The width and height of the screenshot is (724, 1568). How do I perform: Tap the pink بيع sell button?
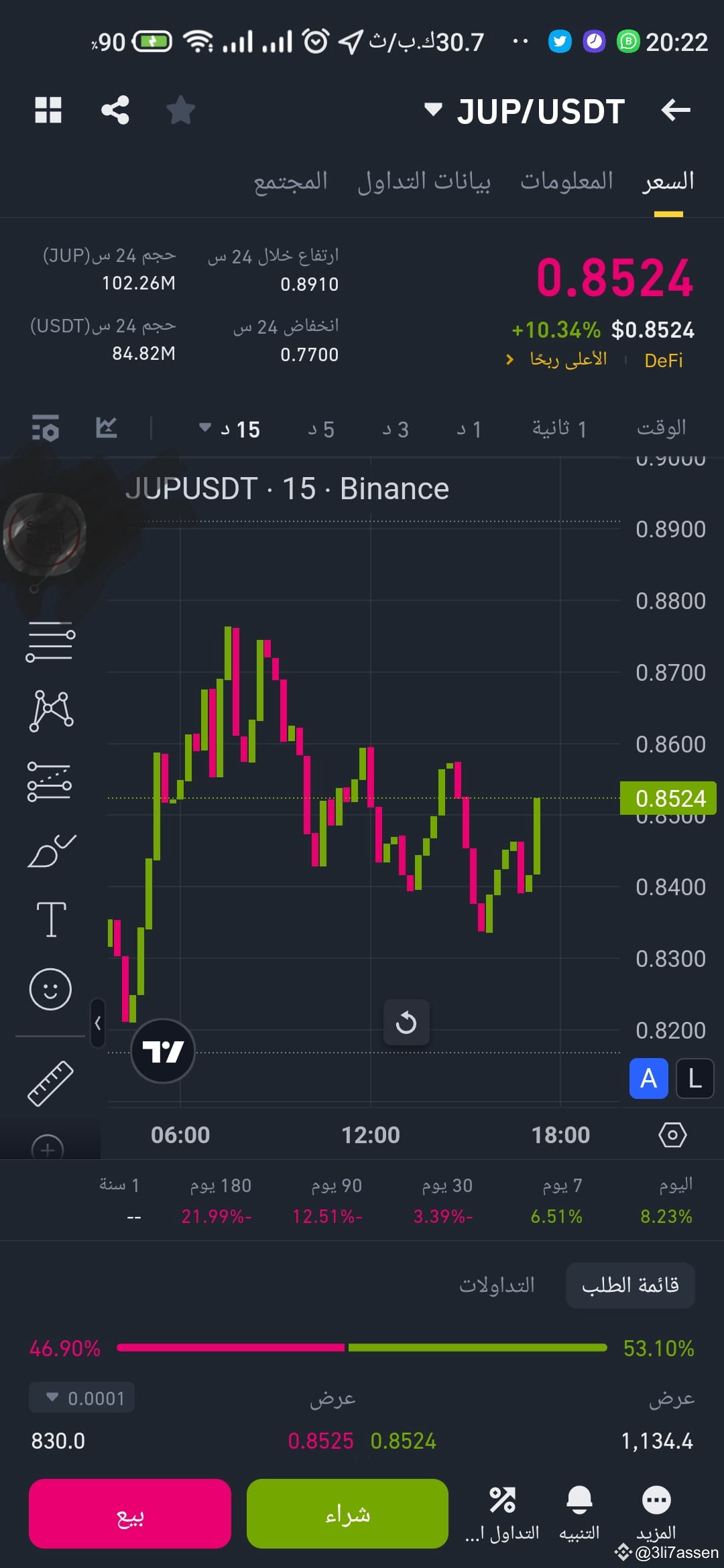(129, 1512)
